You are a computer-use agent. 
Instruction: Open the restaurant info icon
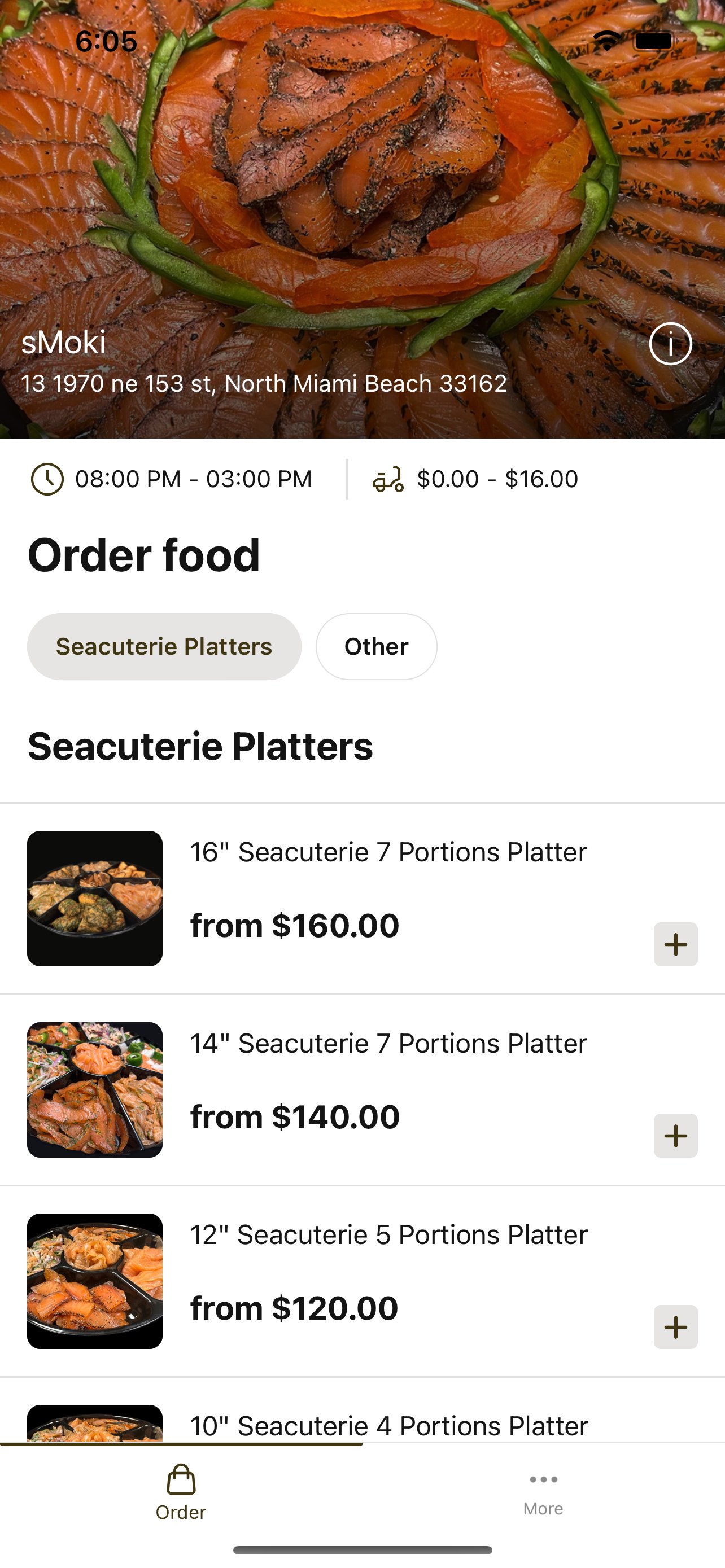(670, 344)
